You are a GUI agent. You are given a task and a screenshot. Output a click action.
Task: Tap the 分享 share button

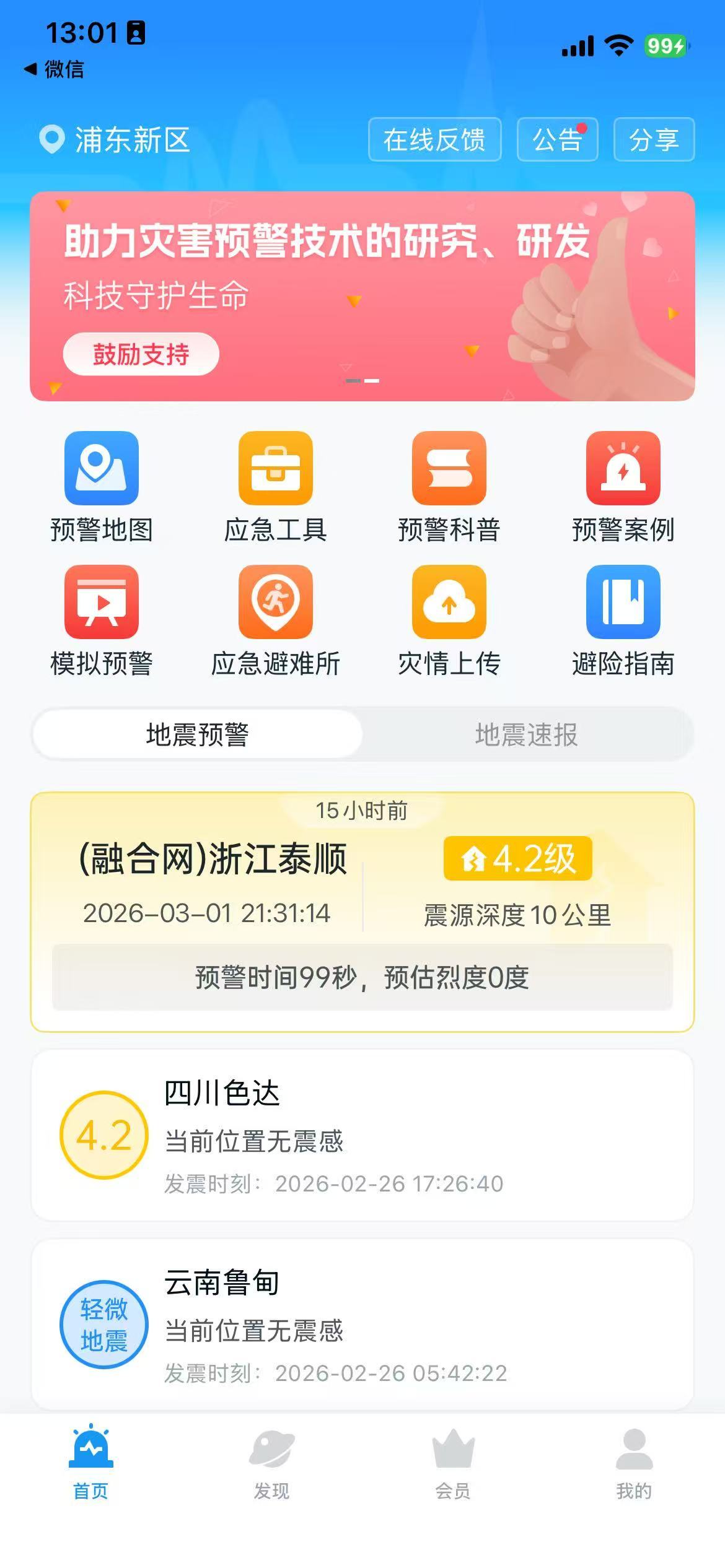[x=654, y=140]
